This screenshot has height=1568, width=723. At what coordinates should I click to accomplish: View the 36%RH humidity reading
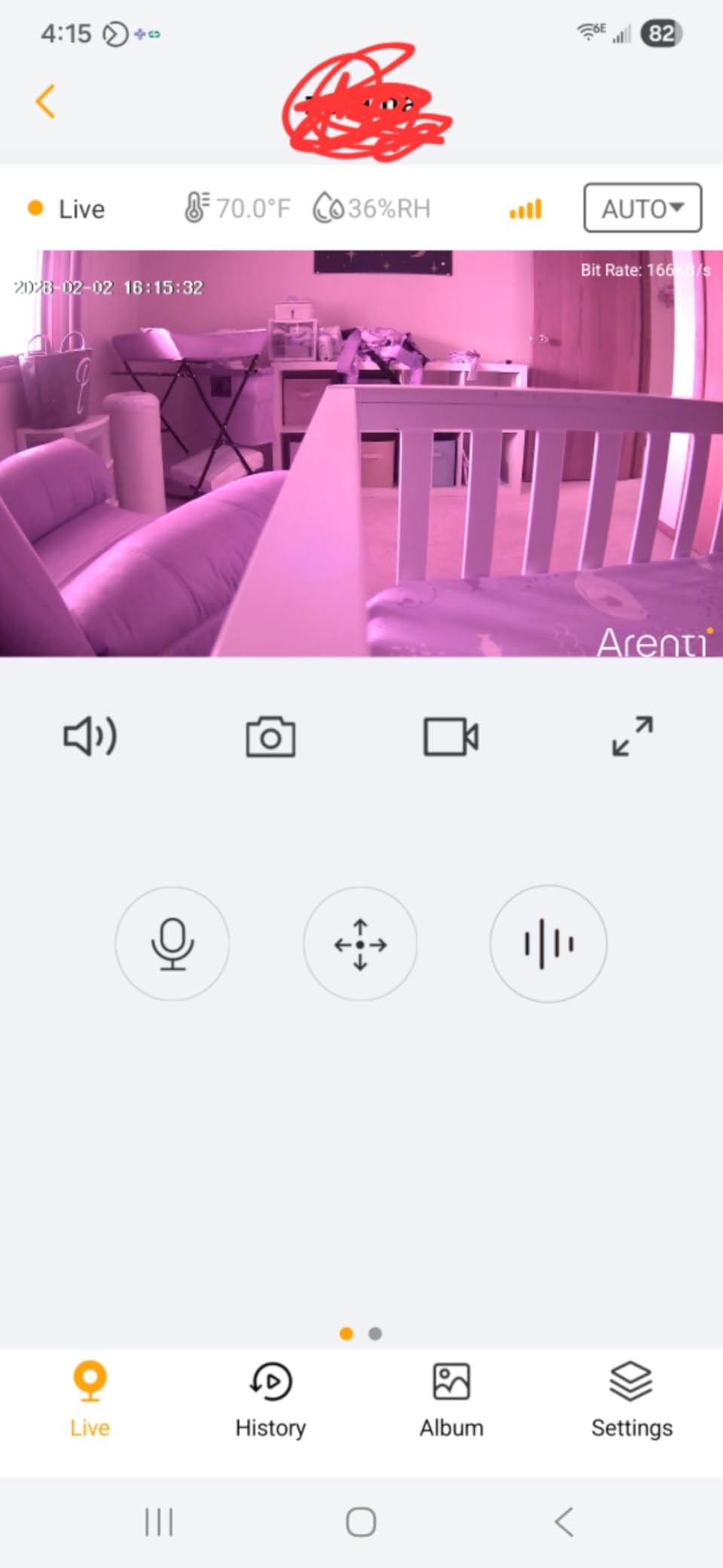pos(371,209)
